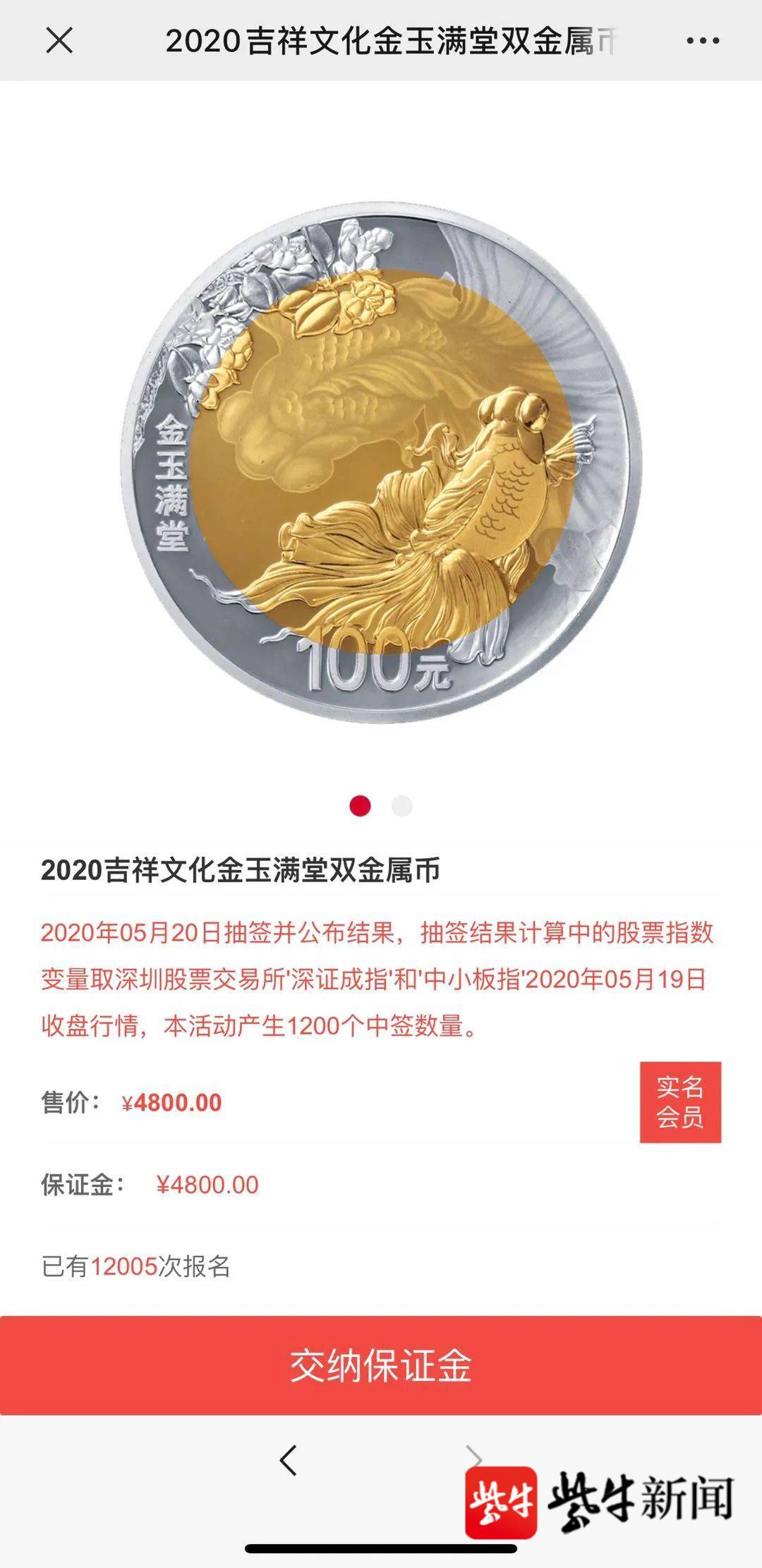Show the second coin image via indicator dot
Screen dimensions: 762x1568
(401, 806)
